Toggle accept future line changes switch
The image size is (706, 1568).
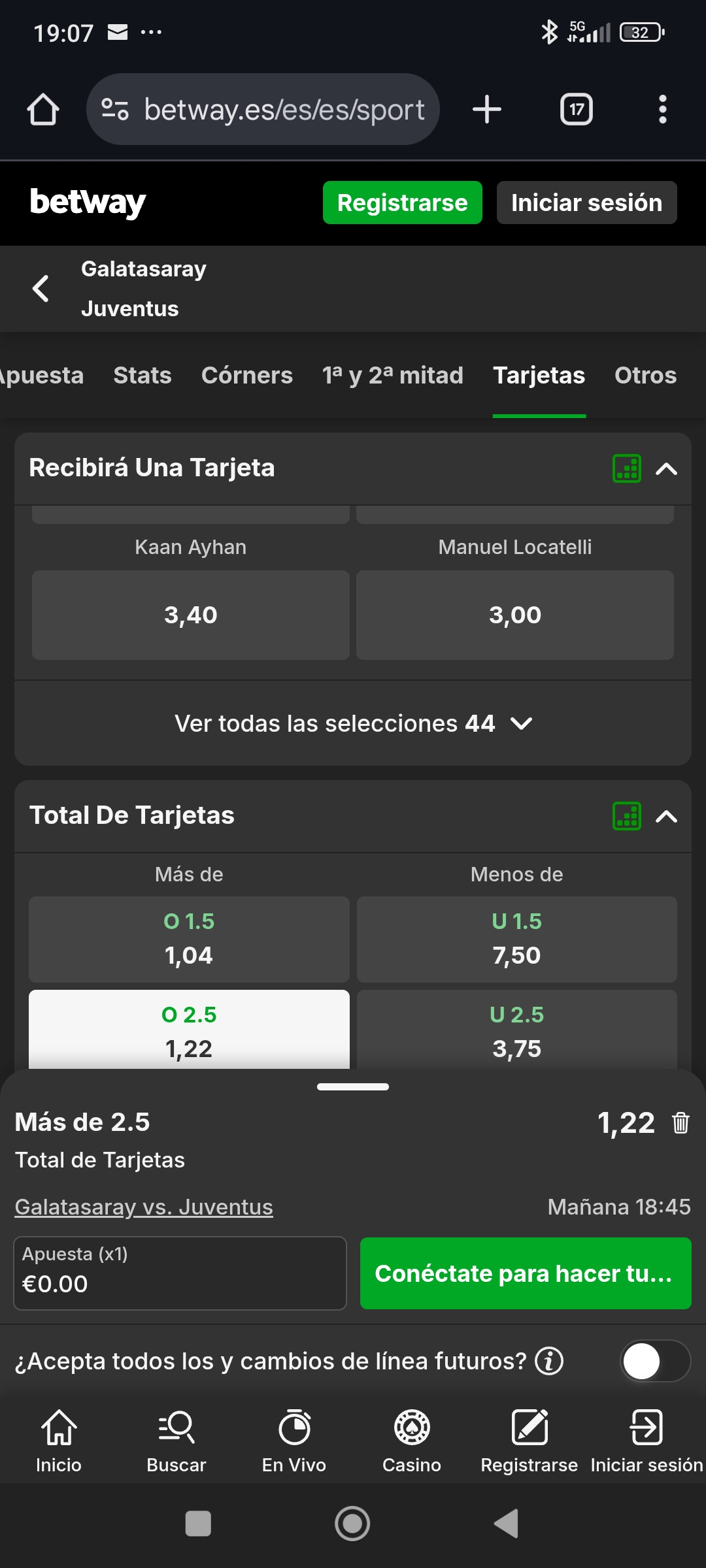654,1362
